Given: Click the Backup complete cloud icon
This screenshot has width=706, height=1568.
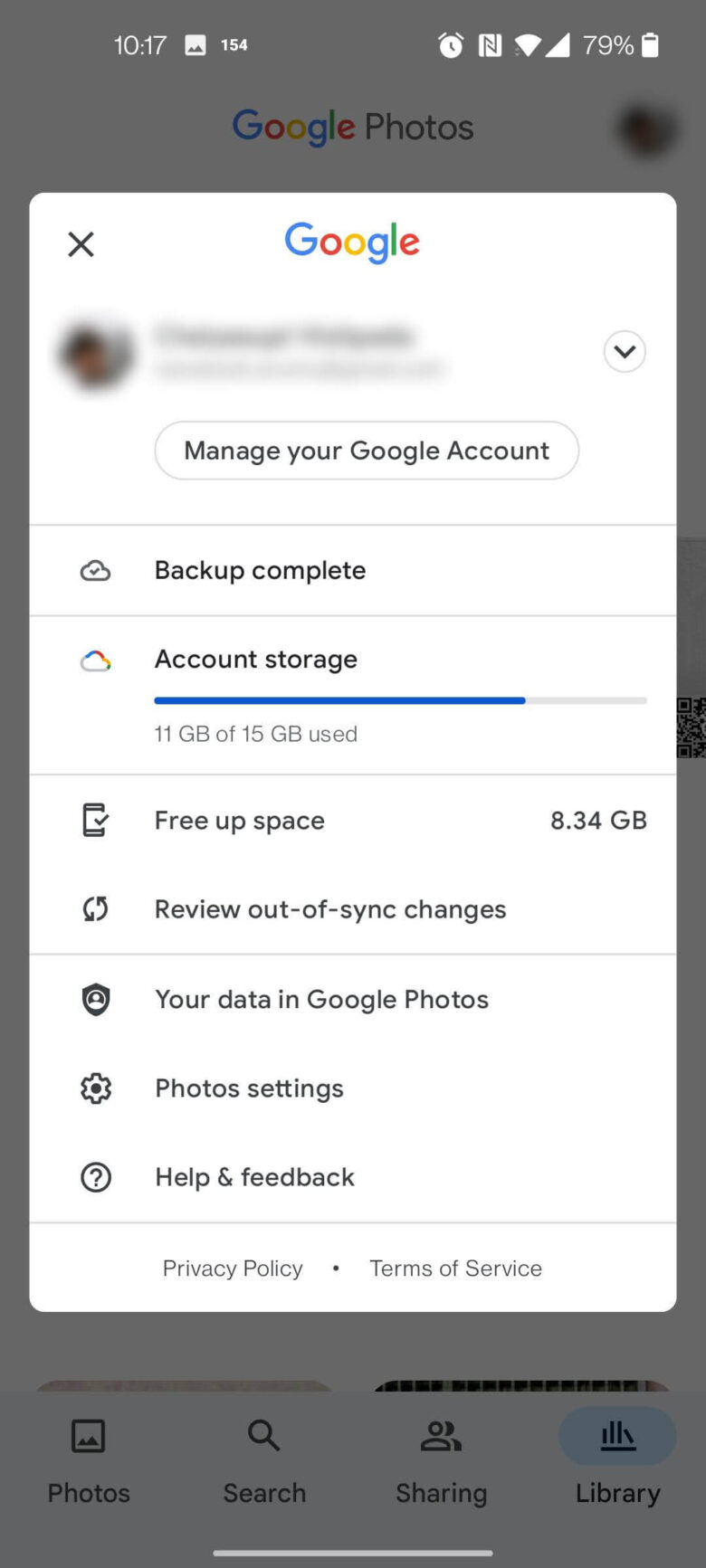Looking at the screenshot, I should pos(95,570).
